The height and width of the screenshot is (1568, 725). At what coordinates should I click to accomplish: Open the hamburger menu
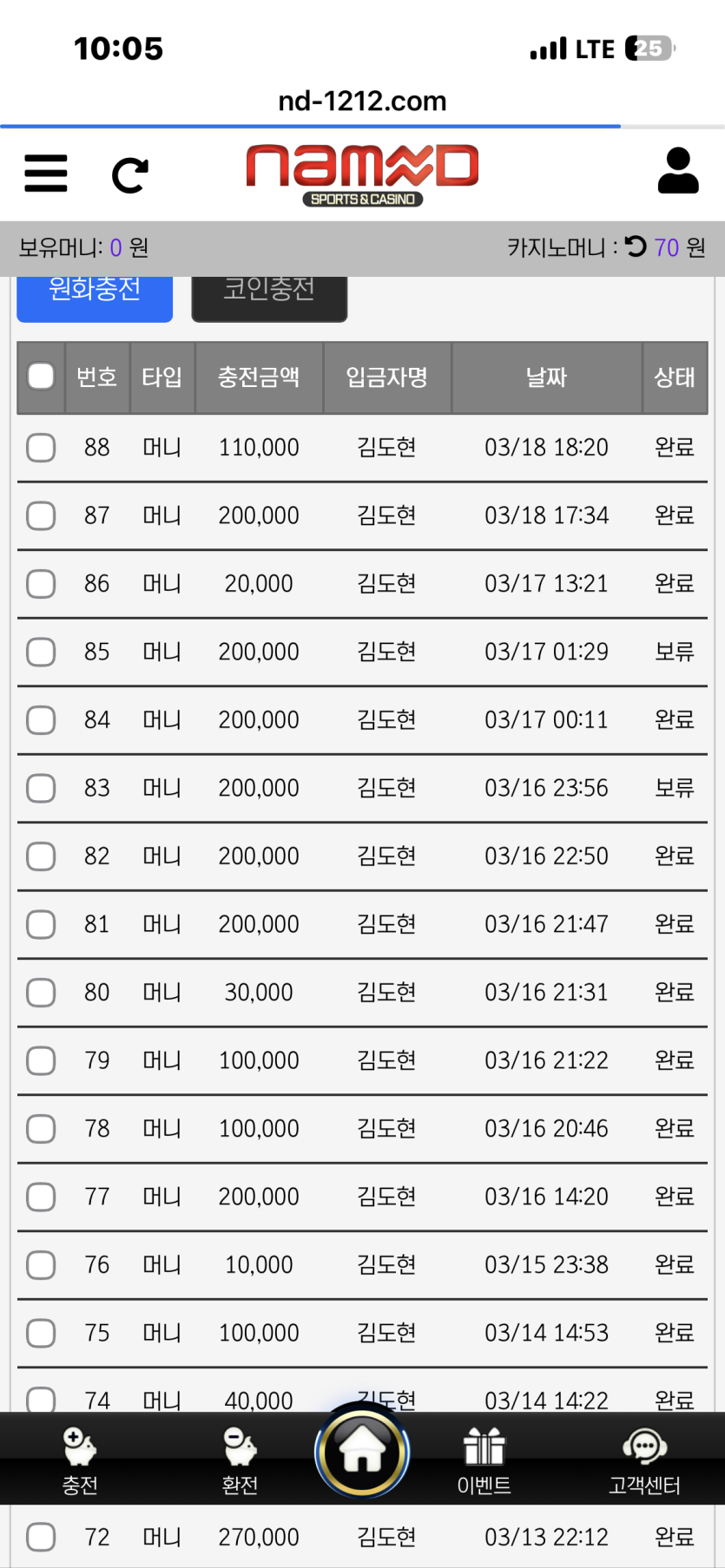click(46, 173)
